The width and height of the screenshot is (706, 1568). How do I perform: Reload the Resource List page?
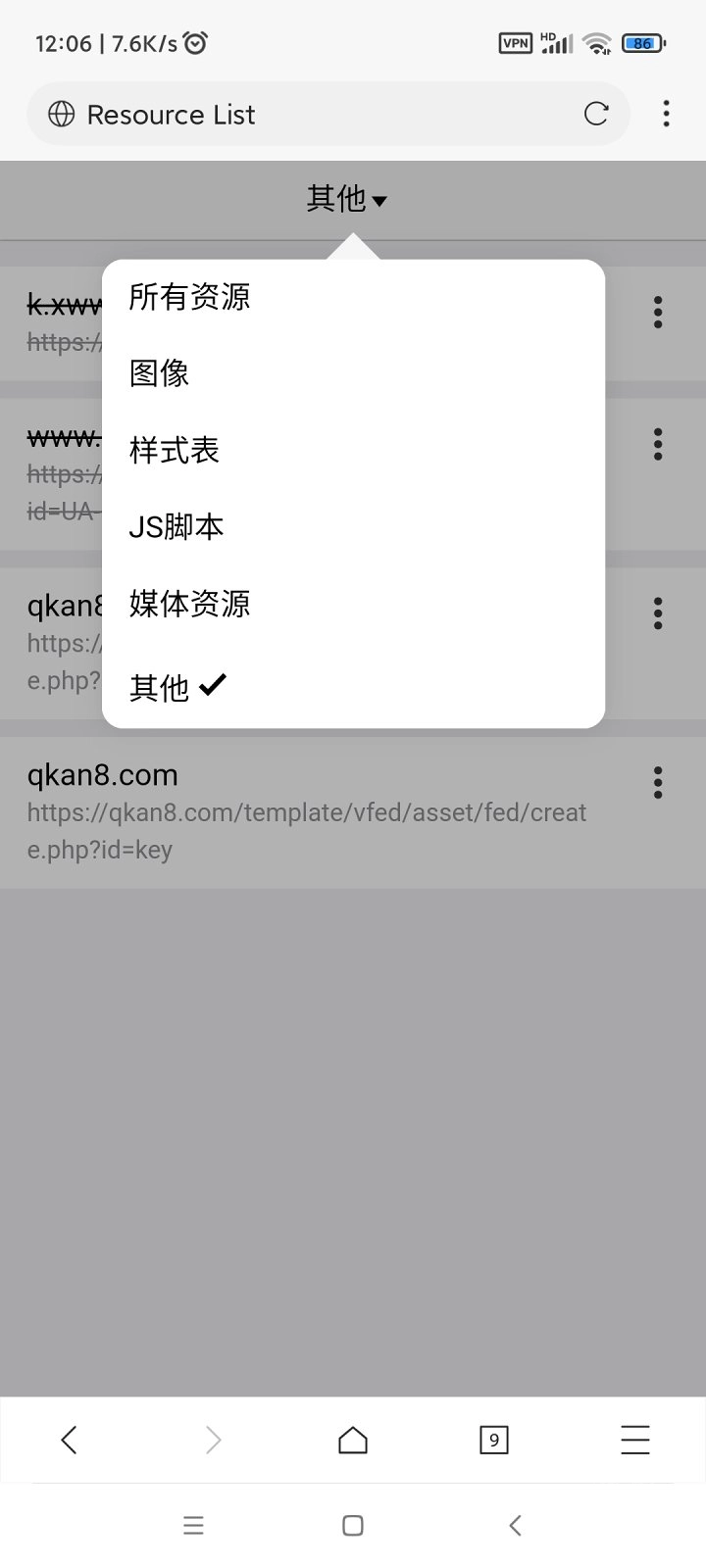click(596, 115)
